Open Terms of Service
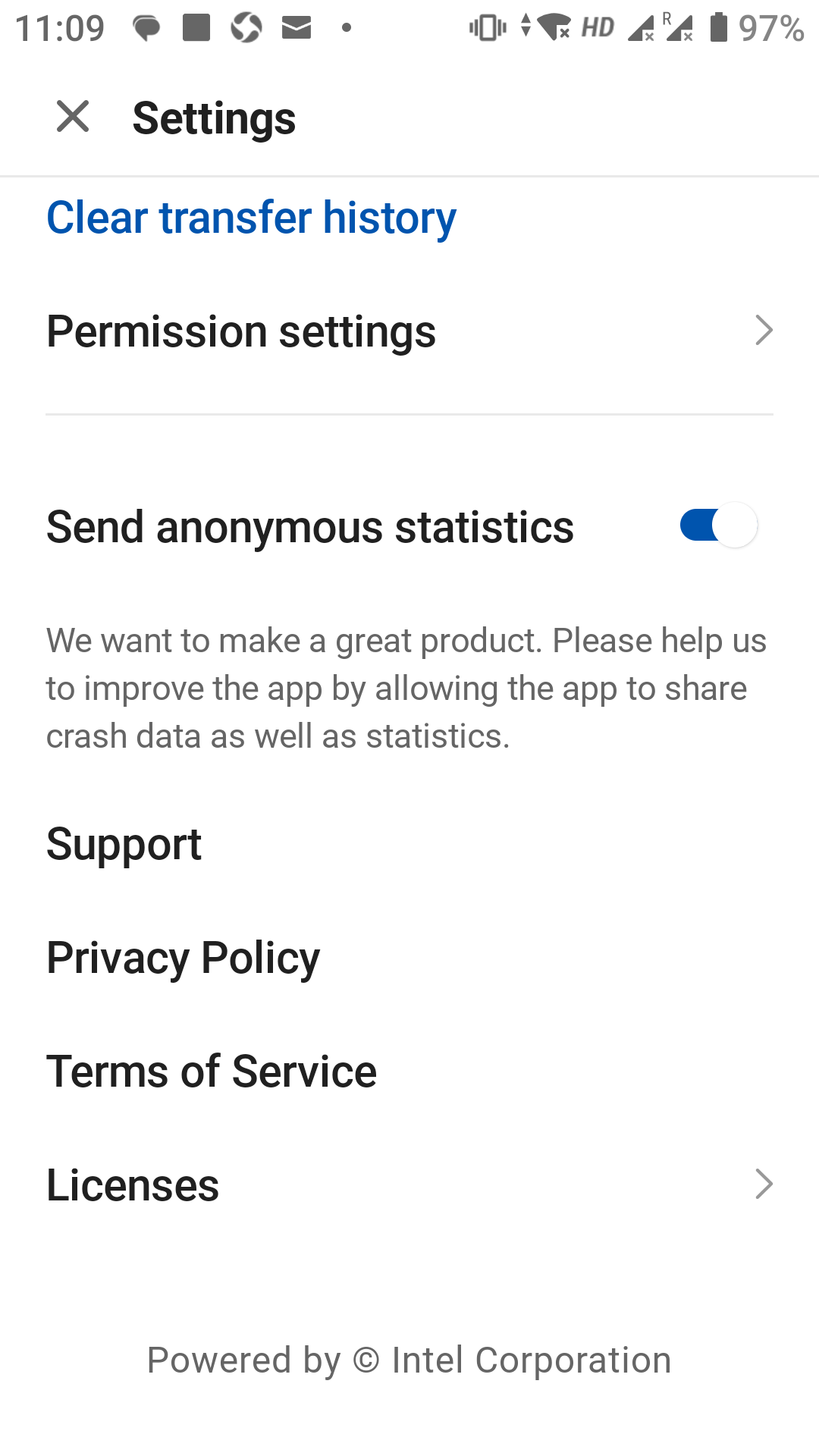The image size is (819, 1456). (212, 1072)
